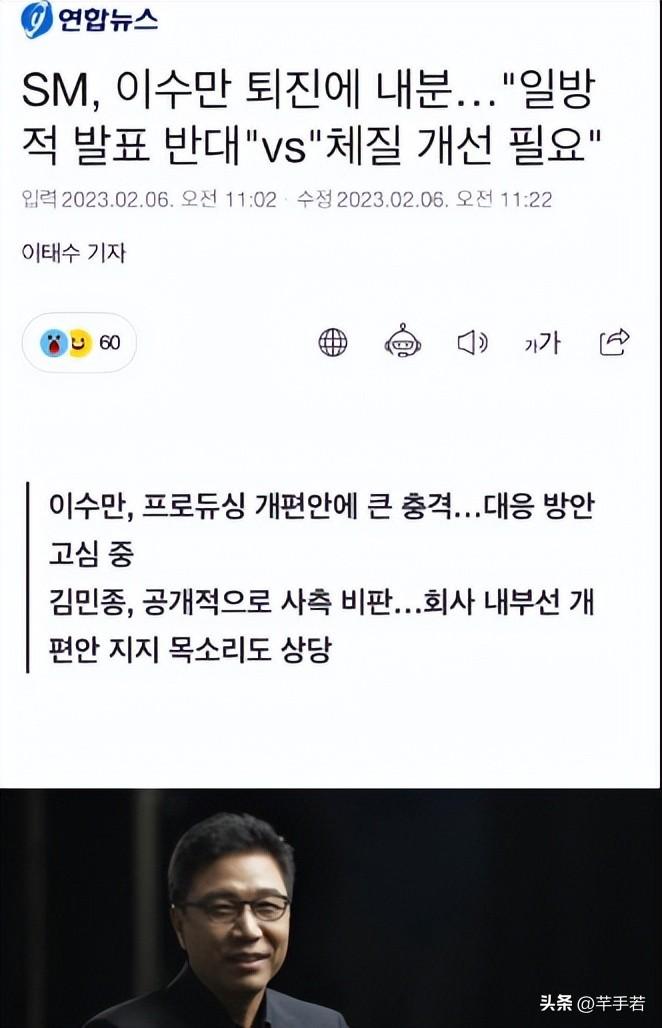Open the robot AI summary icon
The height and width of the screenshot is (1028, 662).
pyautogui.click(x=403, y=342)
